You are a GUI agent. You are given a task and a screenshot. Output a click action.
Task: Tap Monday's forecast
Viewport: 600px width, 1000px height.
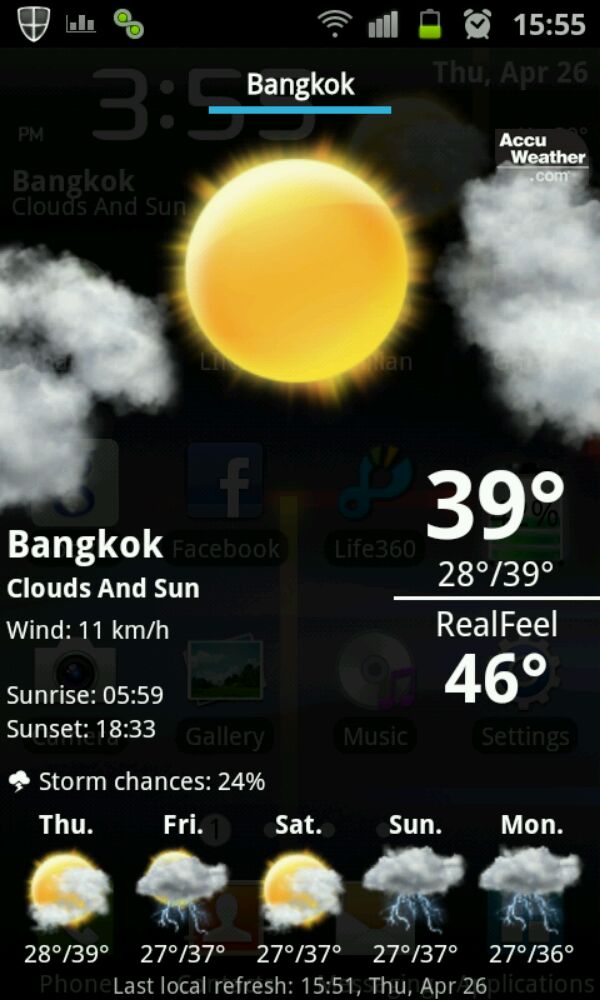coord(531,890)
